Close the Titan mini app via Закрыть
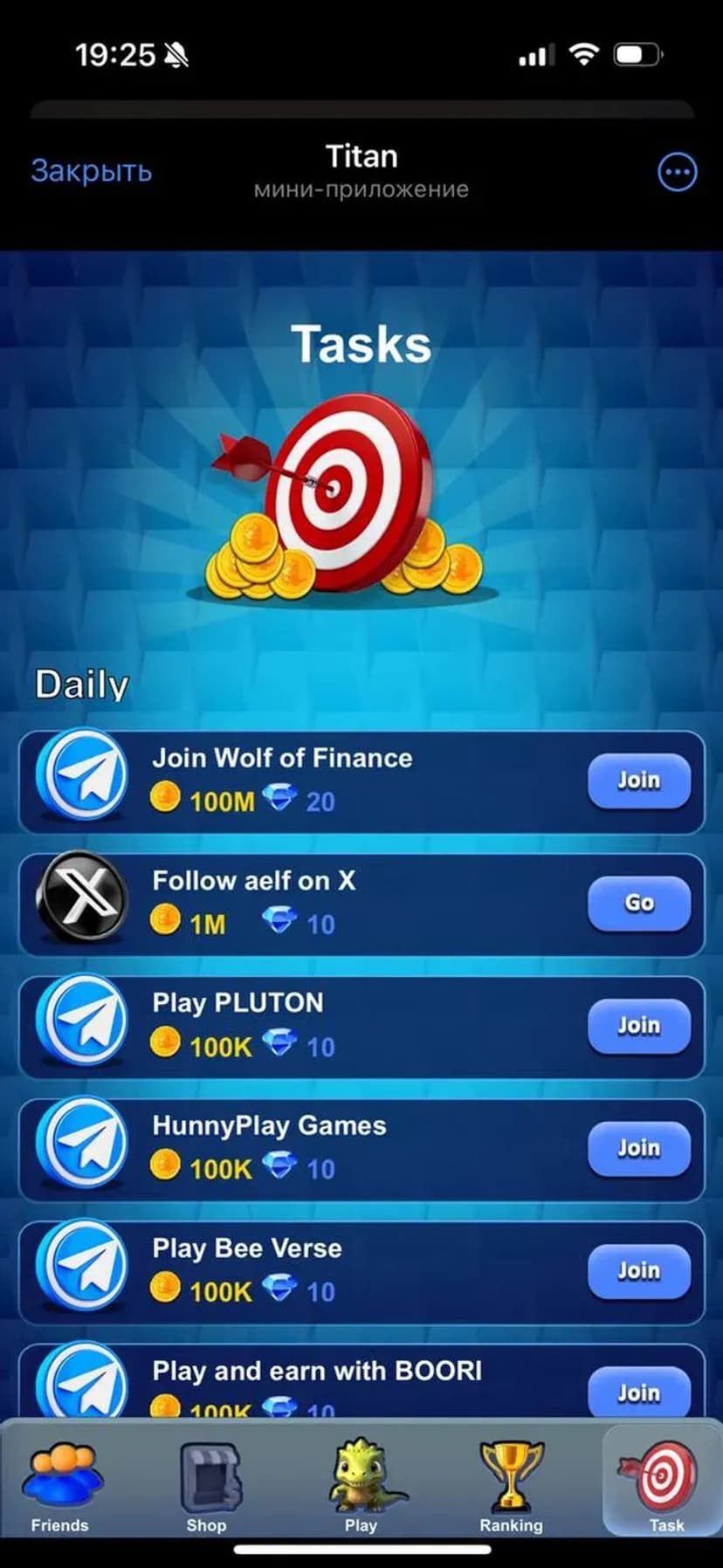This screenshot has height=1568, width=723. point(92,170)
